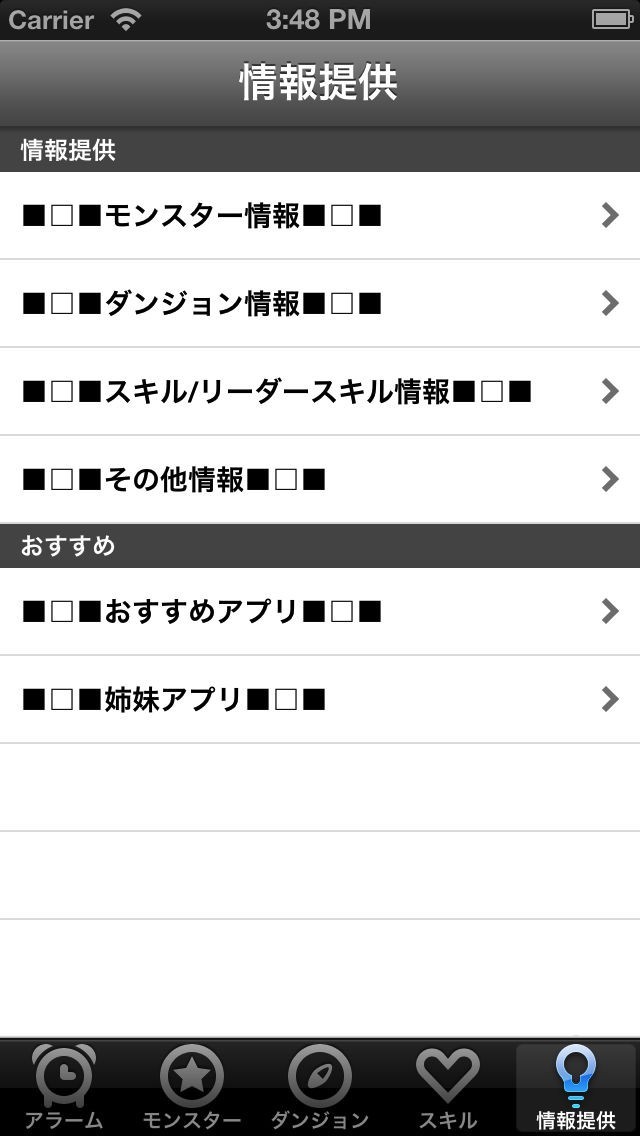Open the ダンジョン情報 row
The width and height of the screenshot is (640, 1136).
pos(320,303)
